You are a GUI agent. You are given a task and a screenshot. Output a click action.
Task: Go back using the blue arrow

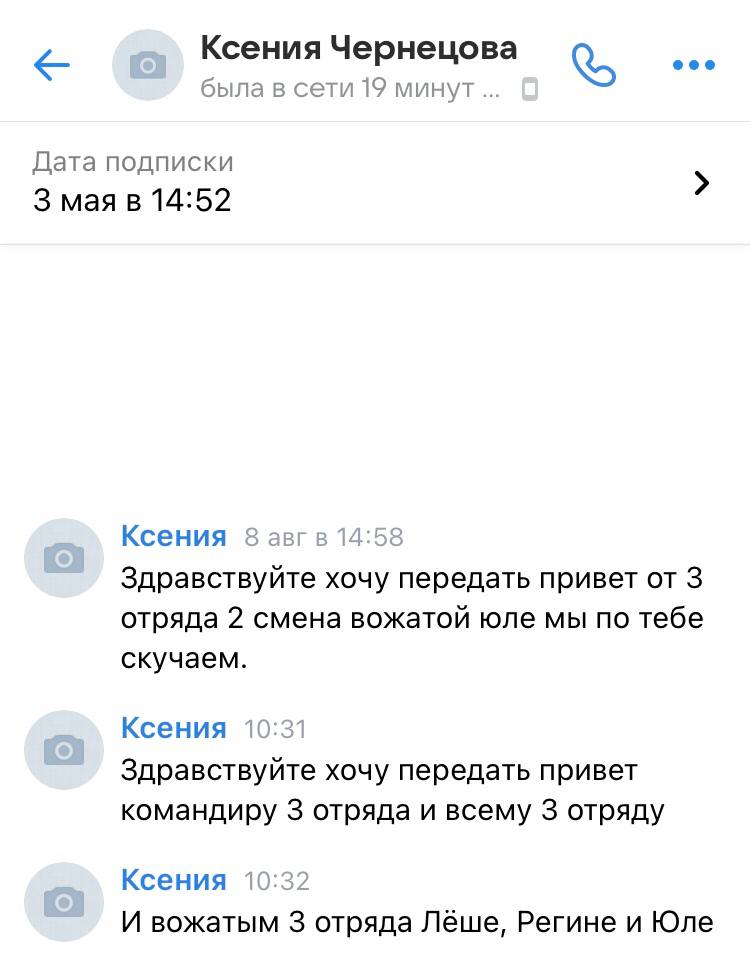pyautogui.click(x=51, y=66)
